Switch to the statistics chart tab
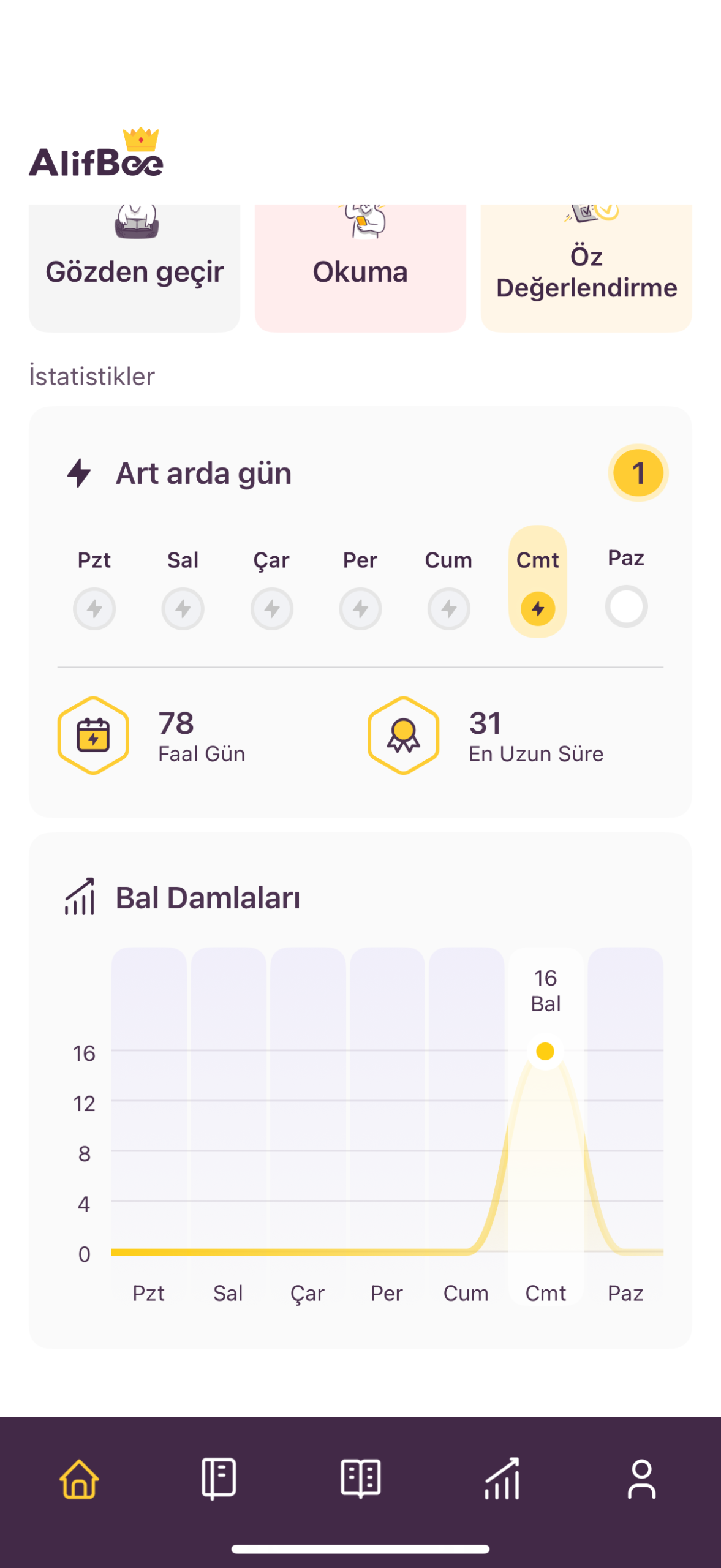This screenshot has height=1568, width=721. pos(502,1479)
